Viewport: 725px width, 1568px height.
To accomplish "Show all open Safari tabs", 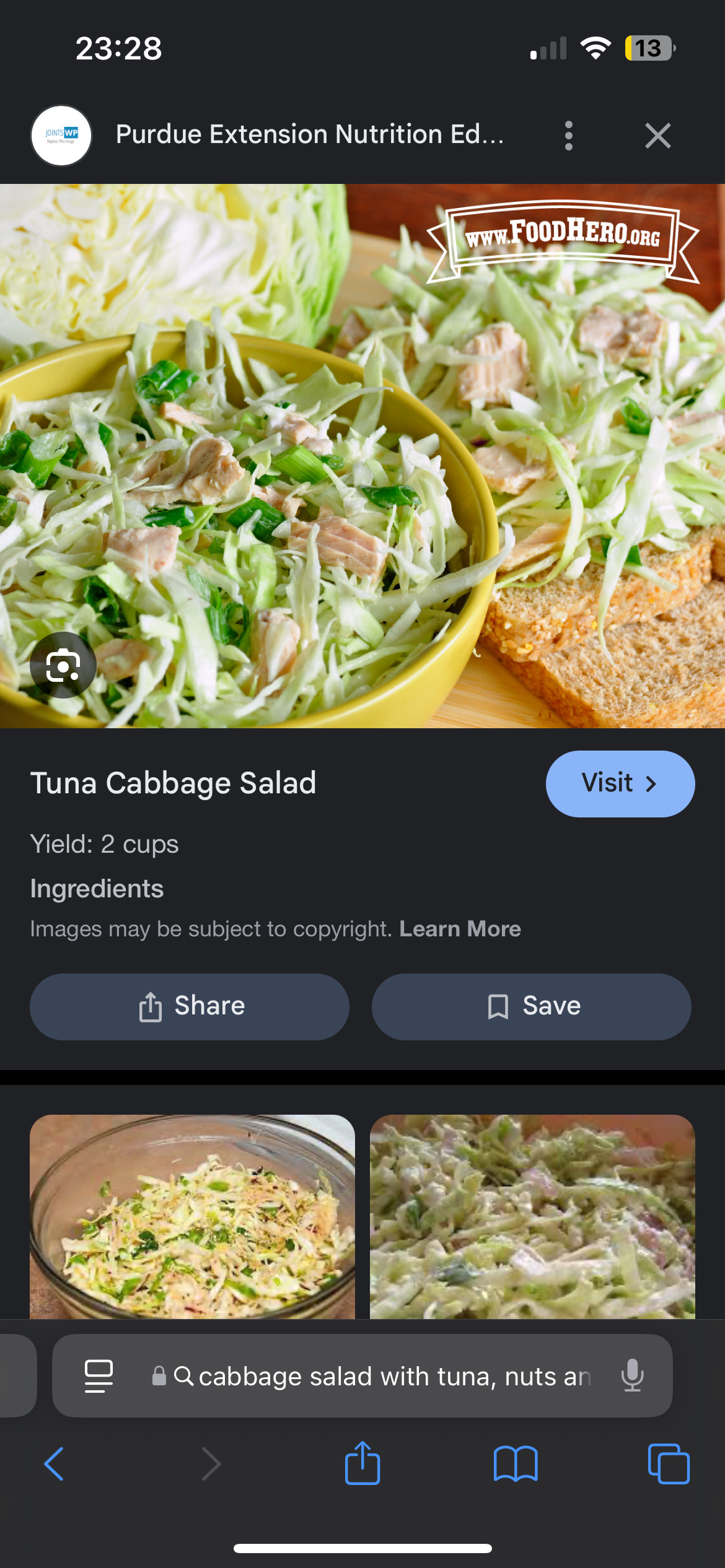I will pyautogui.click(x=668, y=1465).
